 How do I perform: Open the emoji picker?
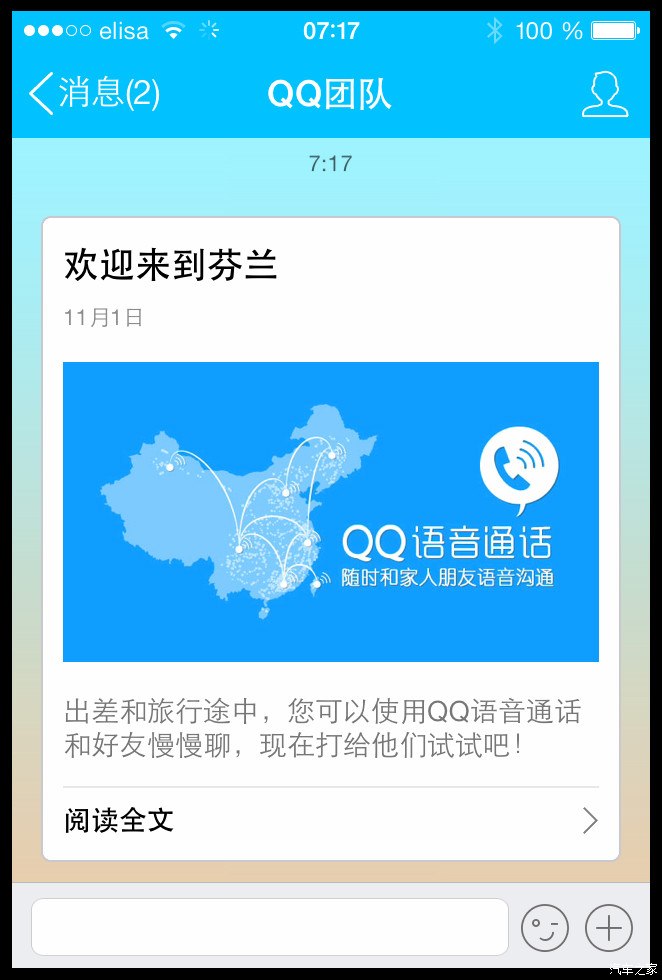(x=545, y=928)
